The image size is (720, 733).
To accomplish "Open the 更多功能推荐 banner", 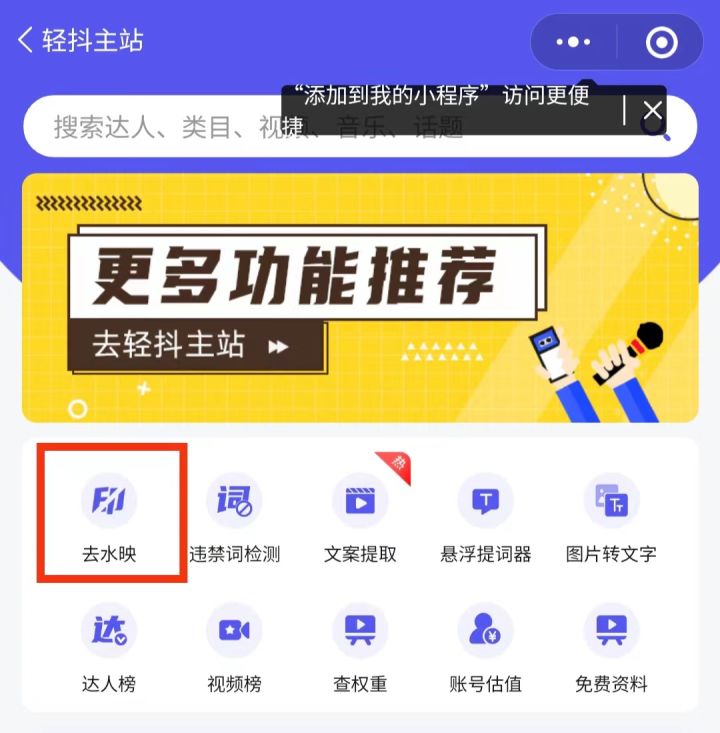I will 360,297.
